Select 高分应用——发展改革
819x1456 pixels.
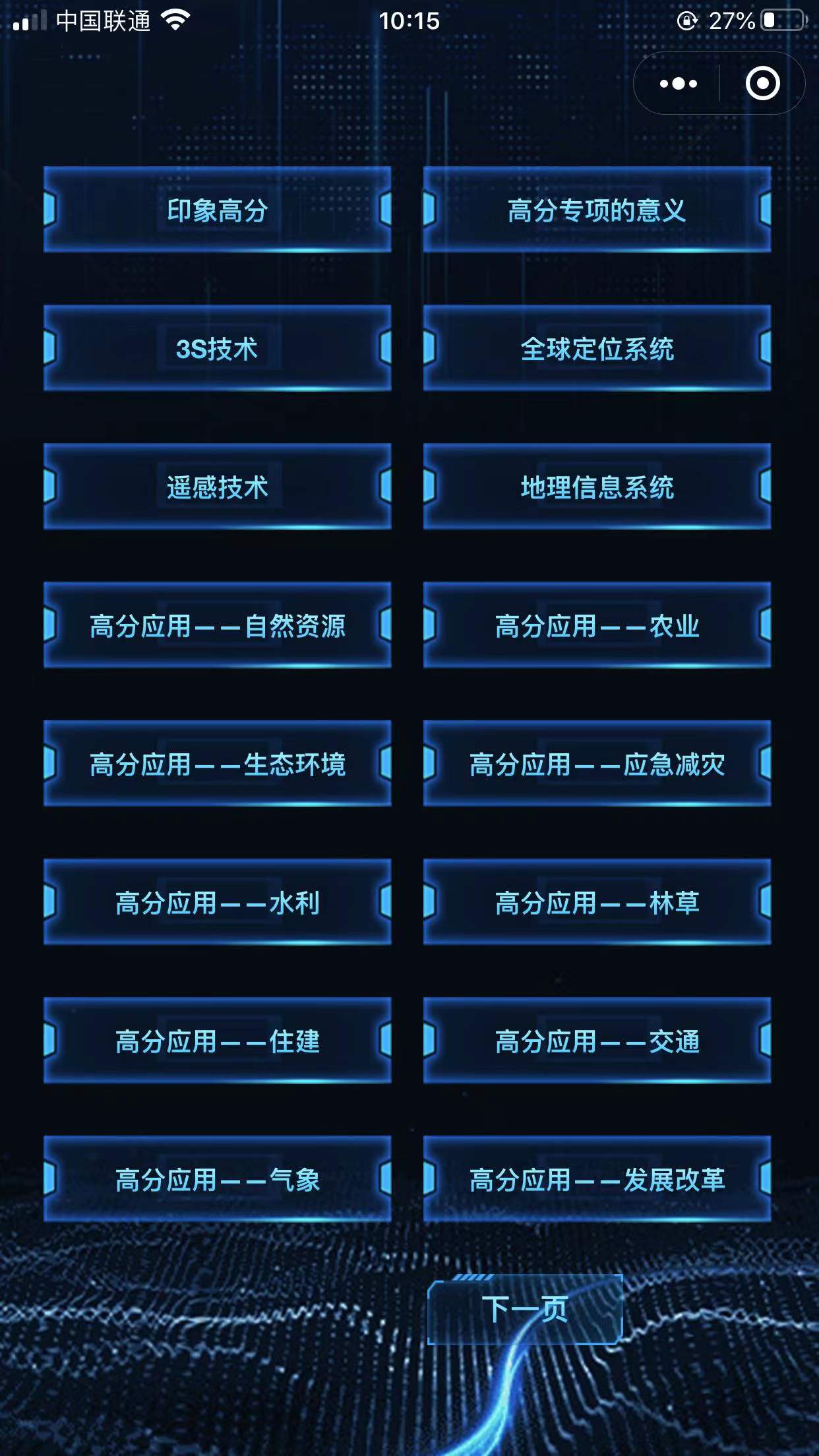(x=597, y=1182)
